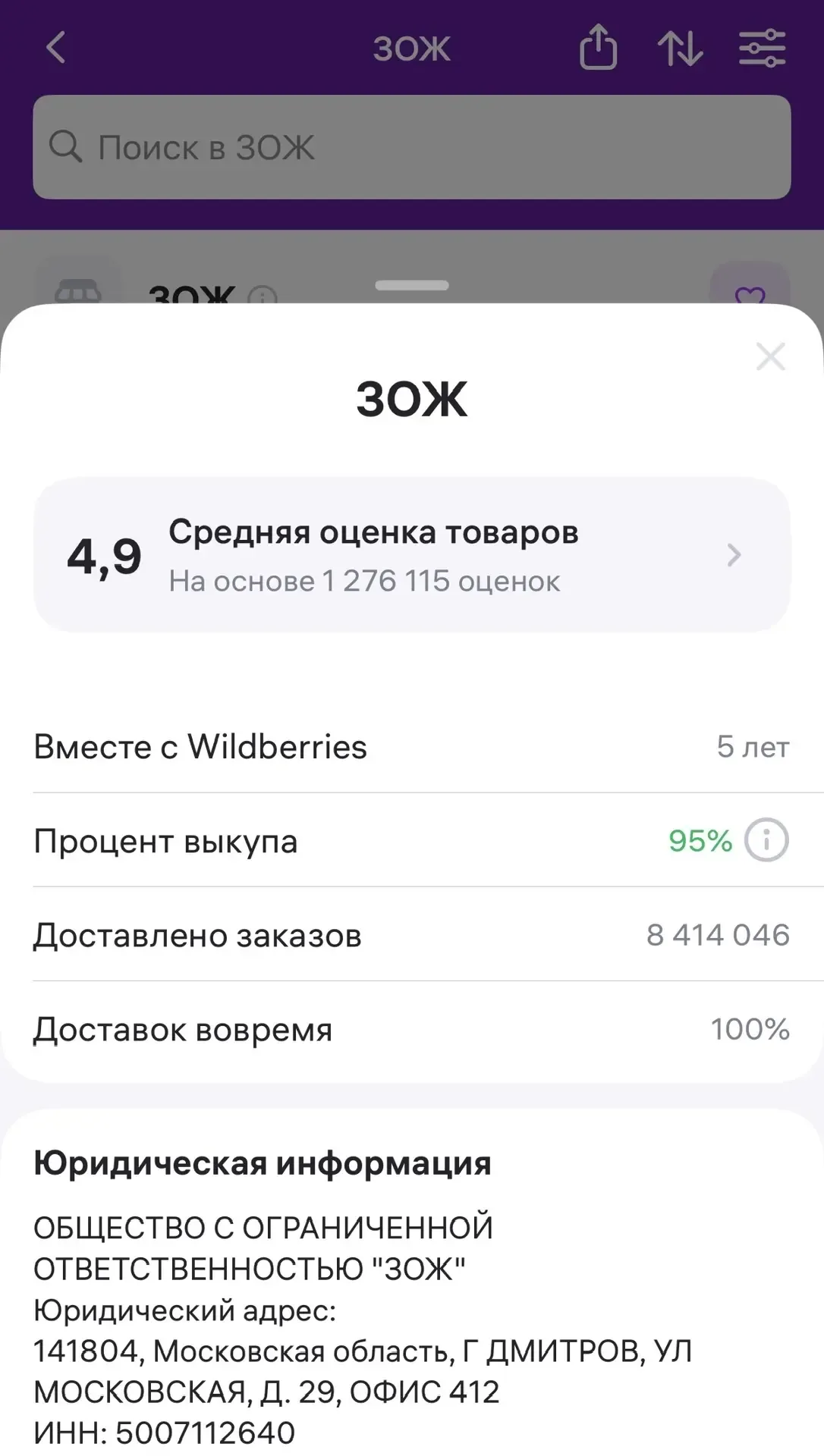
Task: Open the filters panel
Action: [x=762, y=48]
